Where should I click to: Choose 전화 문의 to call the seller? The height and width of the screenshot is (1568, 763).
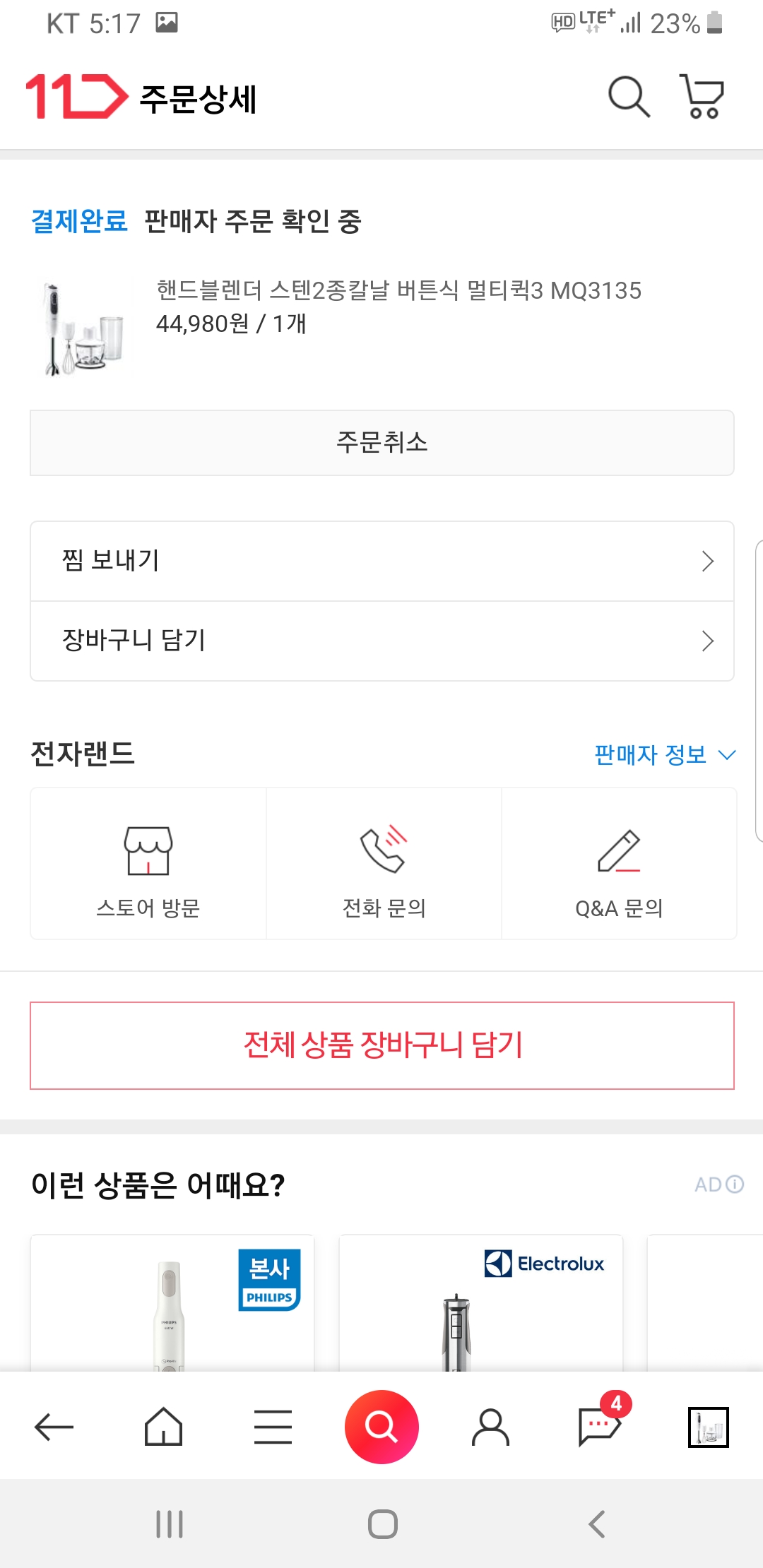coord(384,865)
